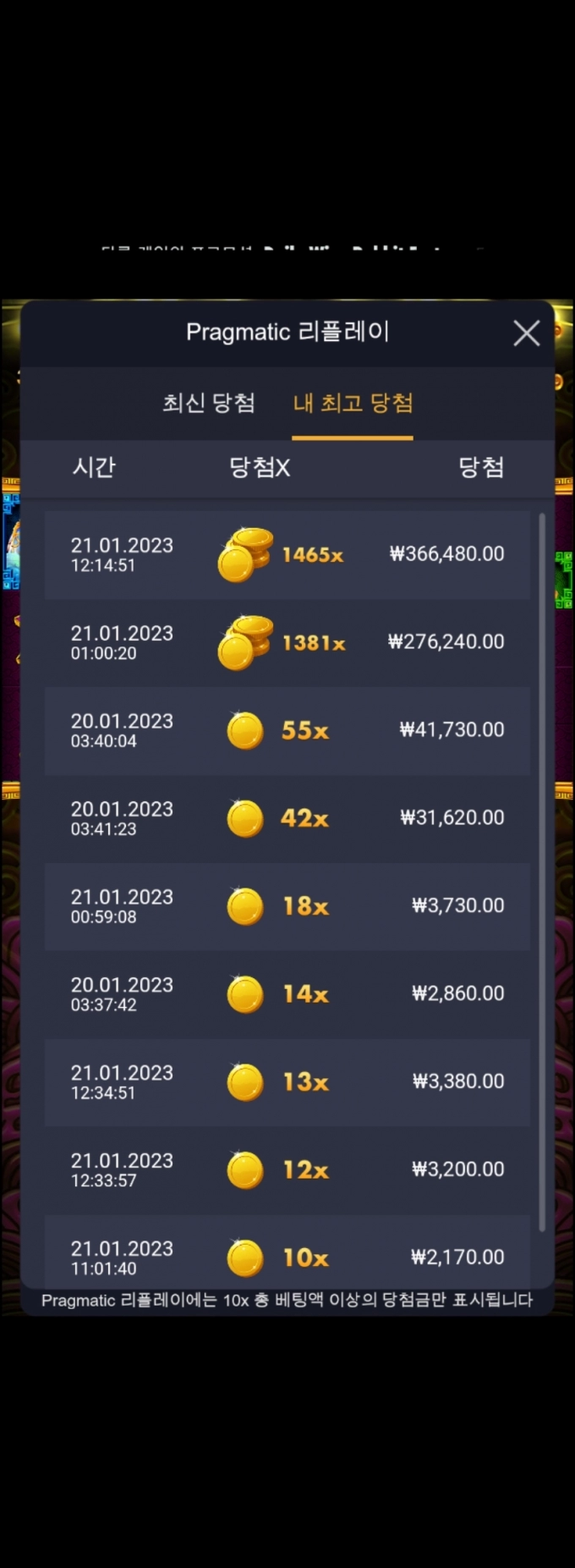Open the 1465x win replay
Screen dimensions: 575x1568
(x=287, y=555)
